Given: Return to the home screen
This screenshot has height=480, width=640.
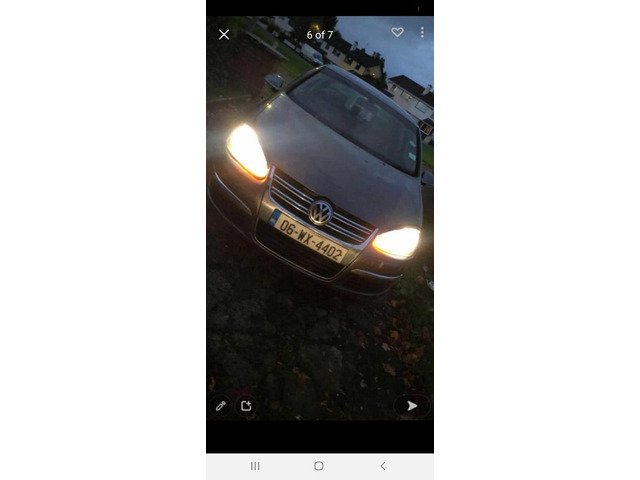Looking at the screenshot, I should coord(319,466).
